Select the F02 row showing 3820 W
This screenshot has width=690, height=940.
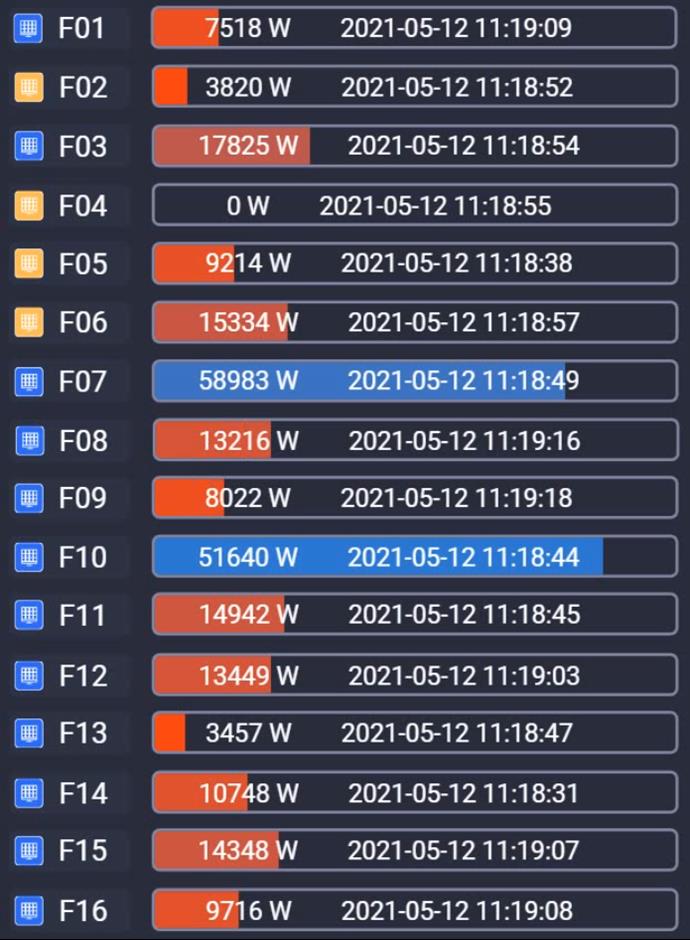[414, 87]
